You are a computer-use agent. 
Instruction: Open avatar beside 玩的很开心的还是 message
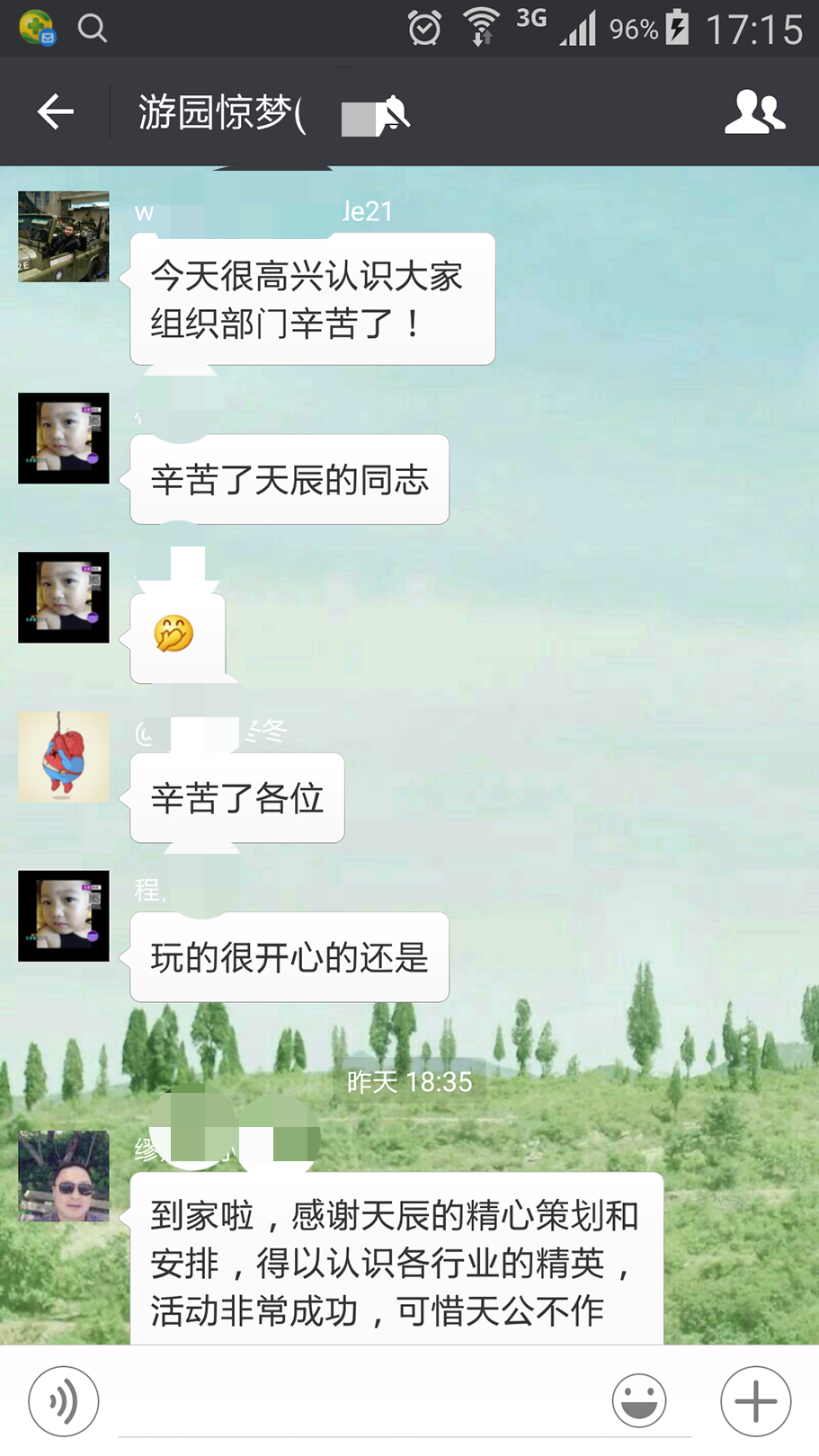[64, 916]
